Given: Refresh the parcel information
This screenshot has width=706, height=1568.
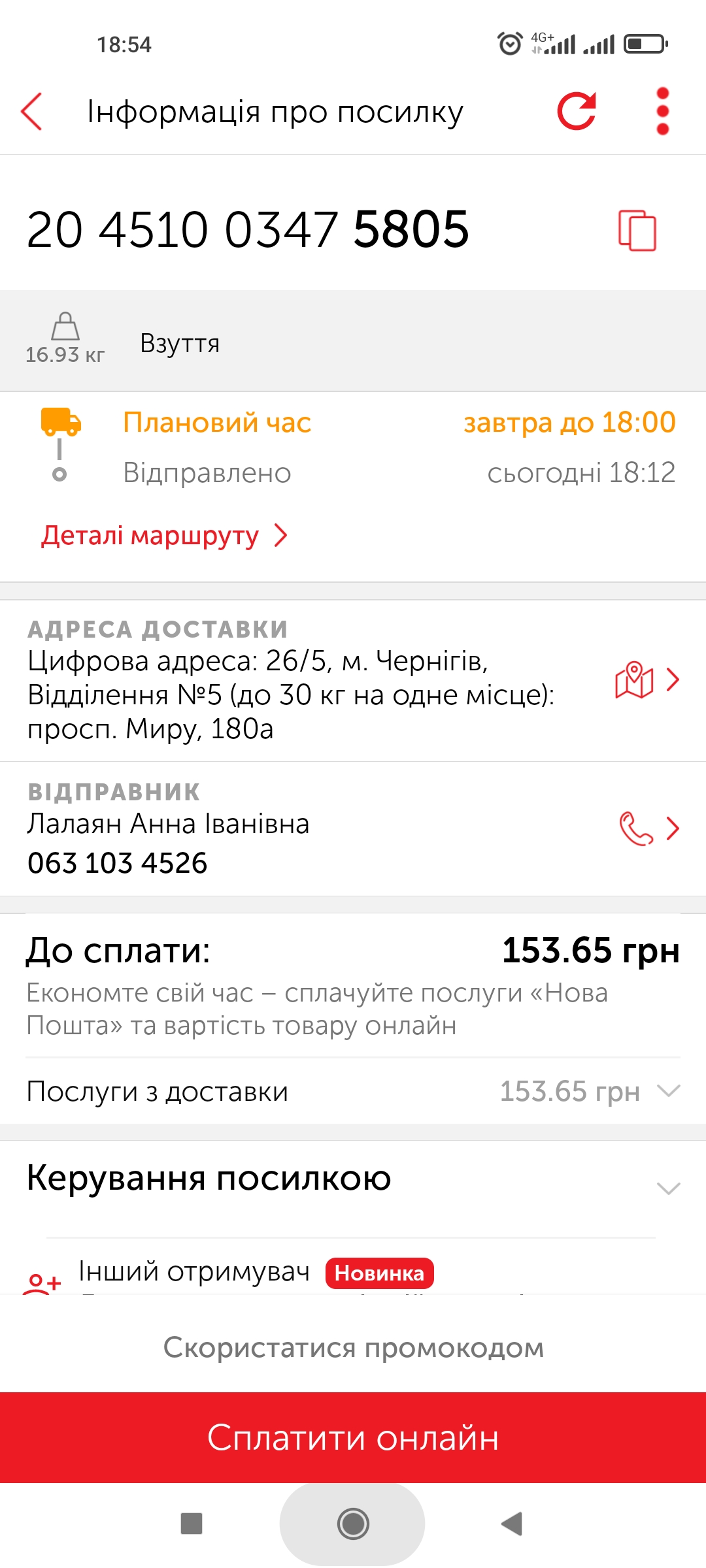Looking at the screenshot, I should click(x=577, y=111).
